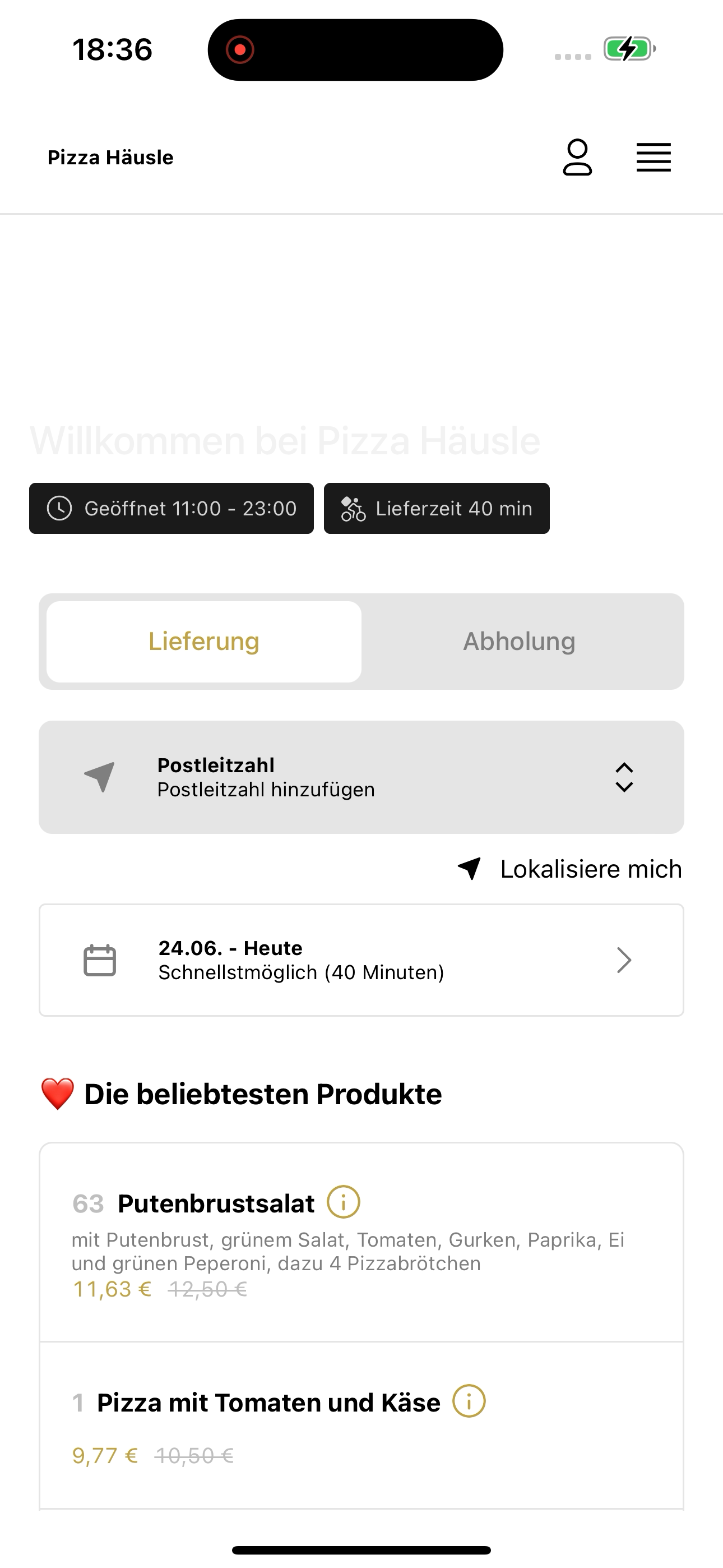Open the delivery date row 24.06. - Heute
This screenshot has width=723, height=1568.
[361, 960]
